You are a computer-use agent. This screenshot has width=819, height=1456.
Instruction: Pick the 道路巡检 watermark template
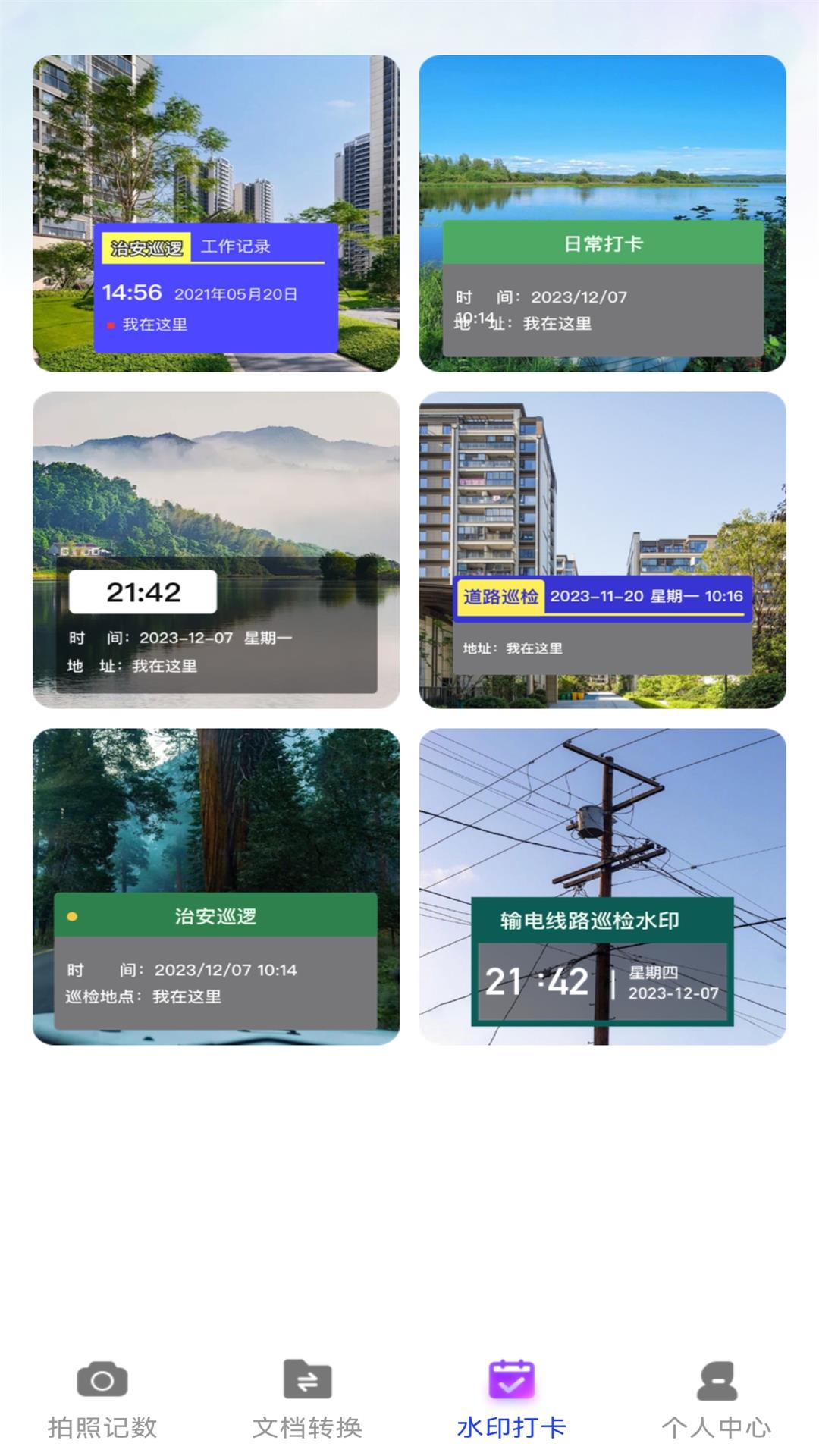[602, 550]
